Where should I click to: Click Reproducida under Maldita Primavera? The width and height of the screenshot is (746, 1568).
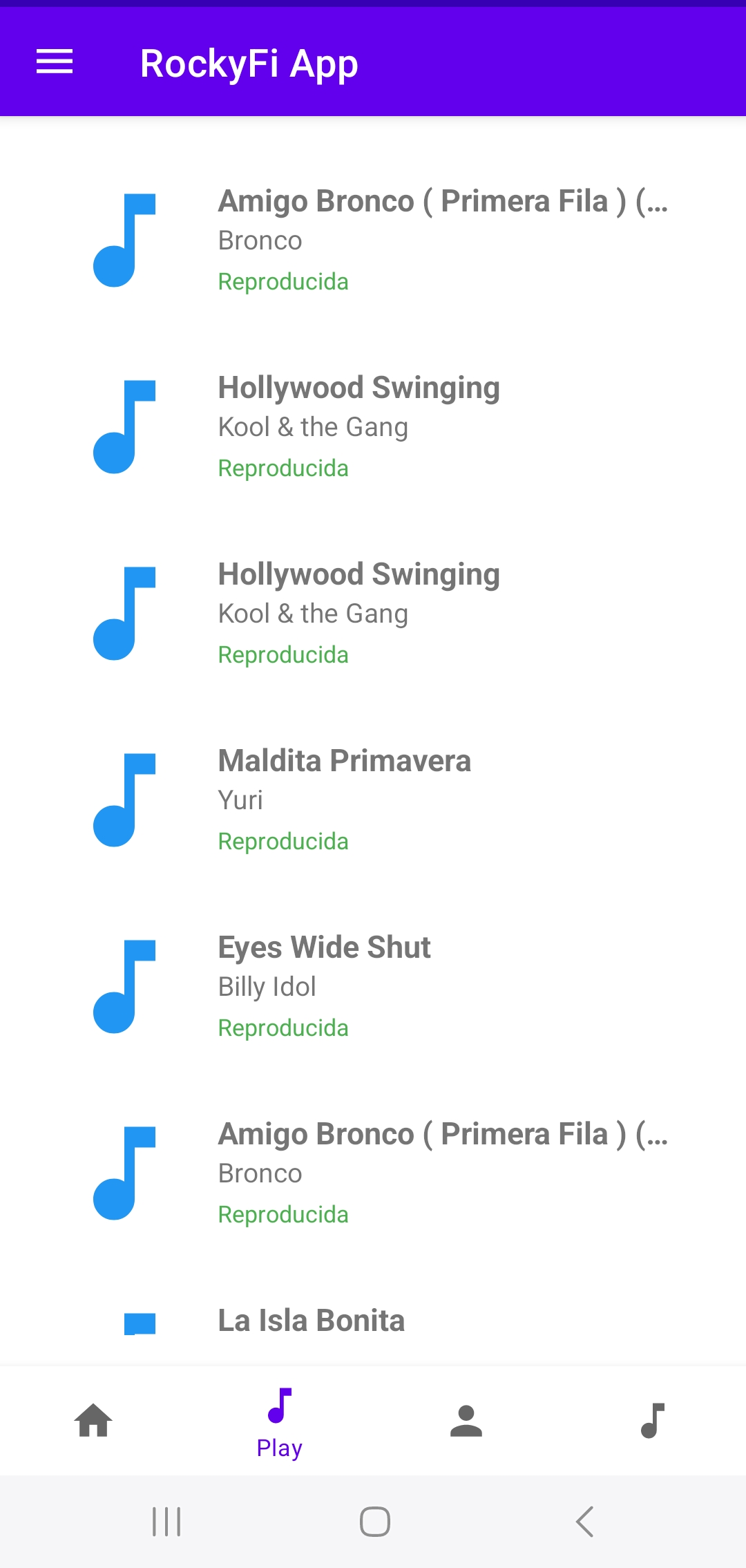[283, 841]
